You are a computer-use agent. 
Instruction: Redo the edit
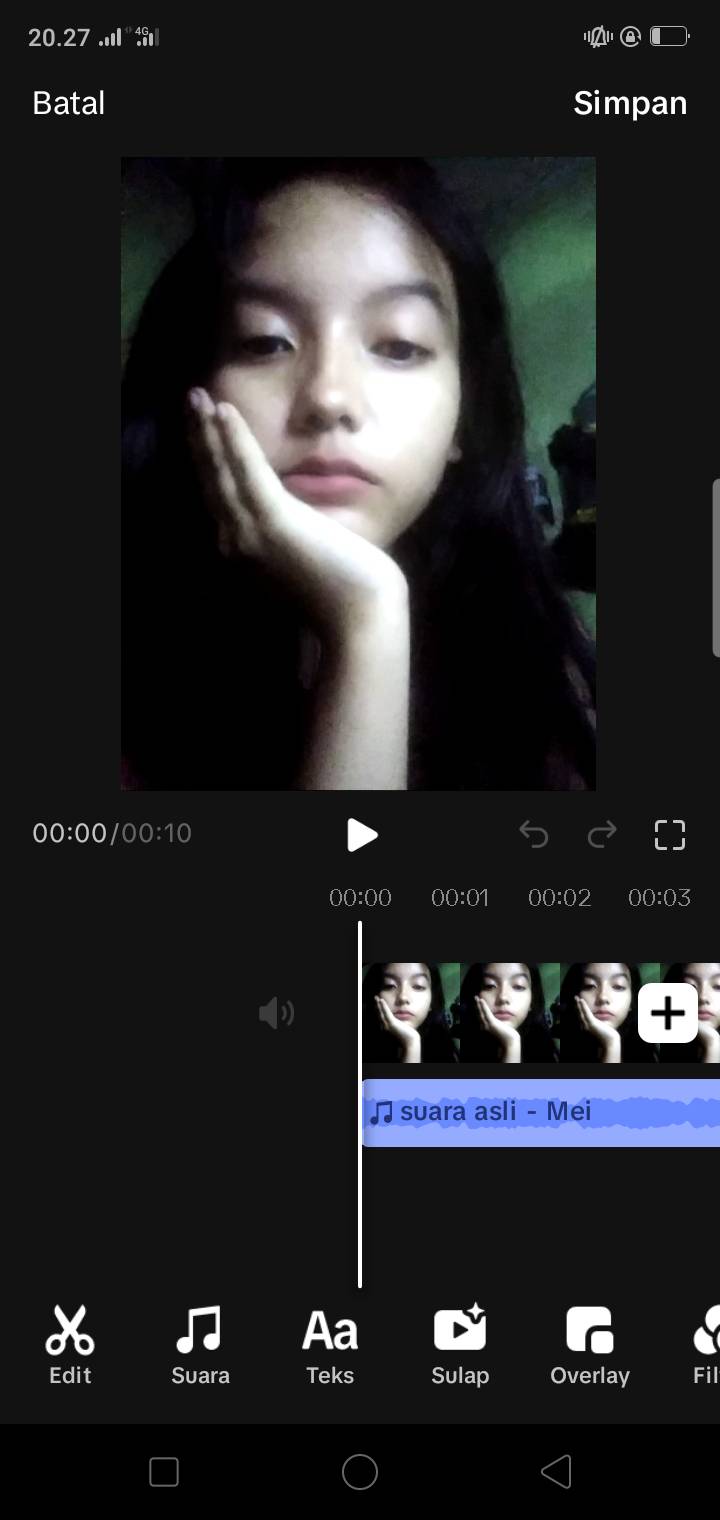[x=602, y=834]
